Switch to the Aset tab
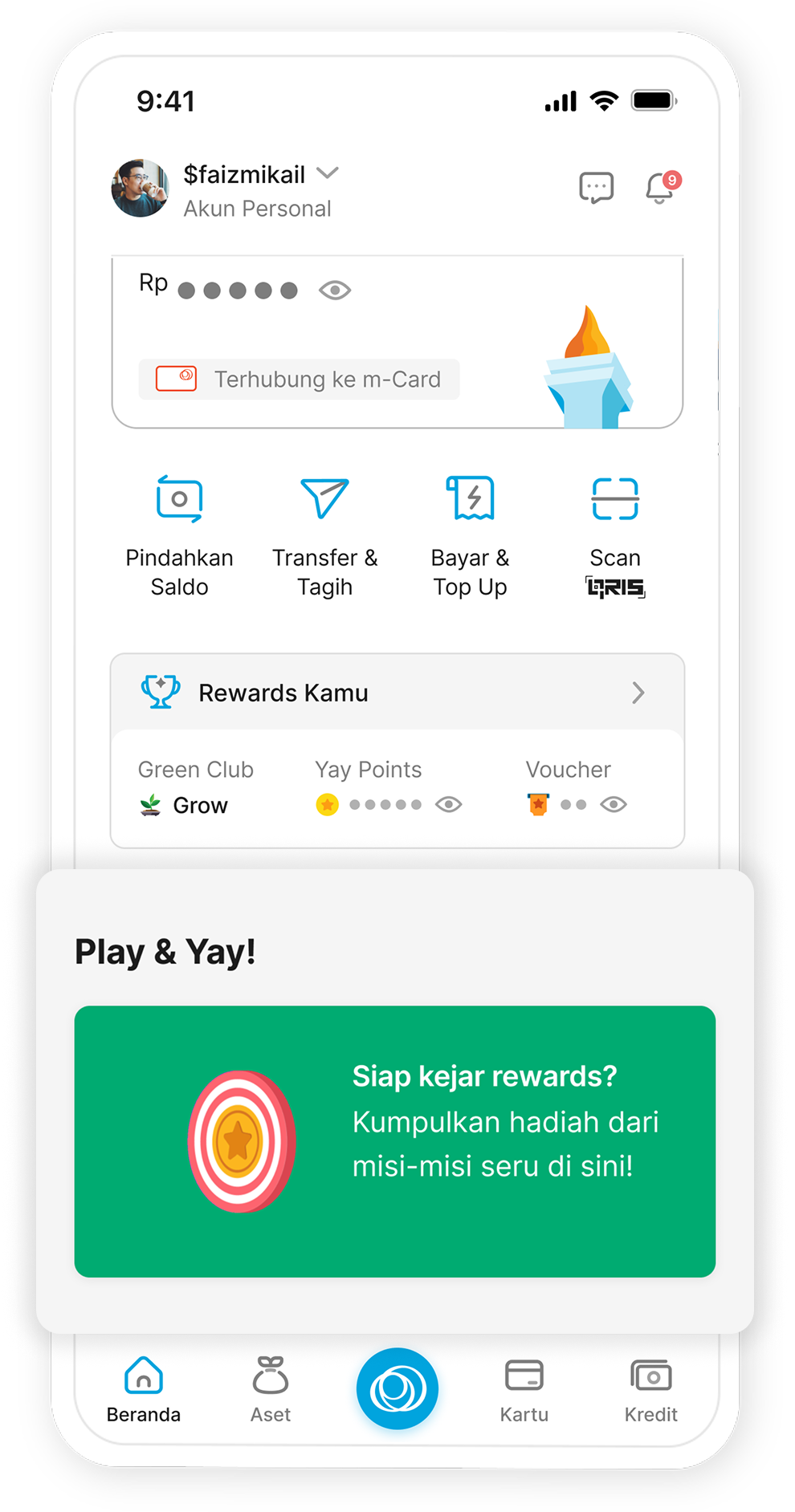Viewport: 795px width, 1512px height. 271,1390
